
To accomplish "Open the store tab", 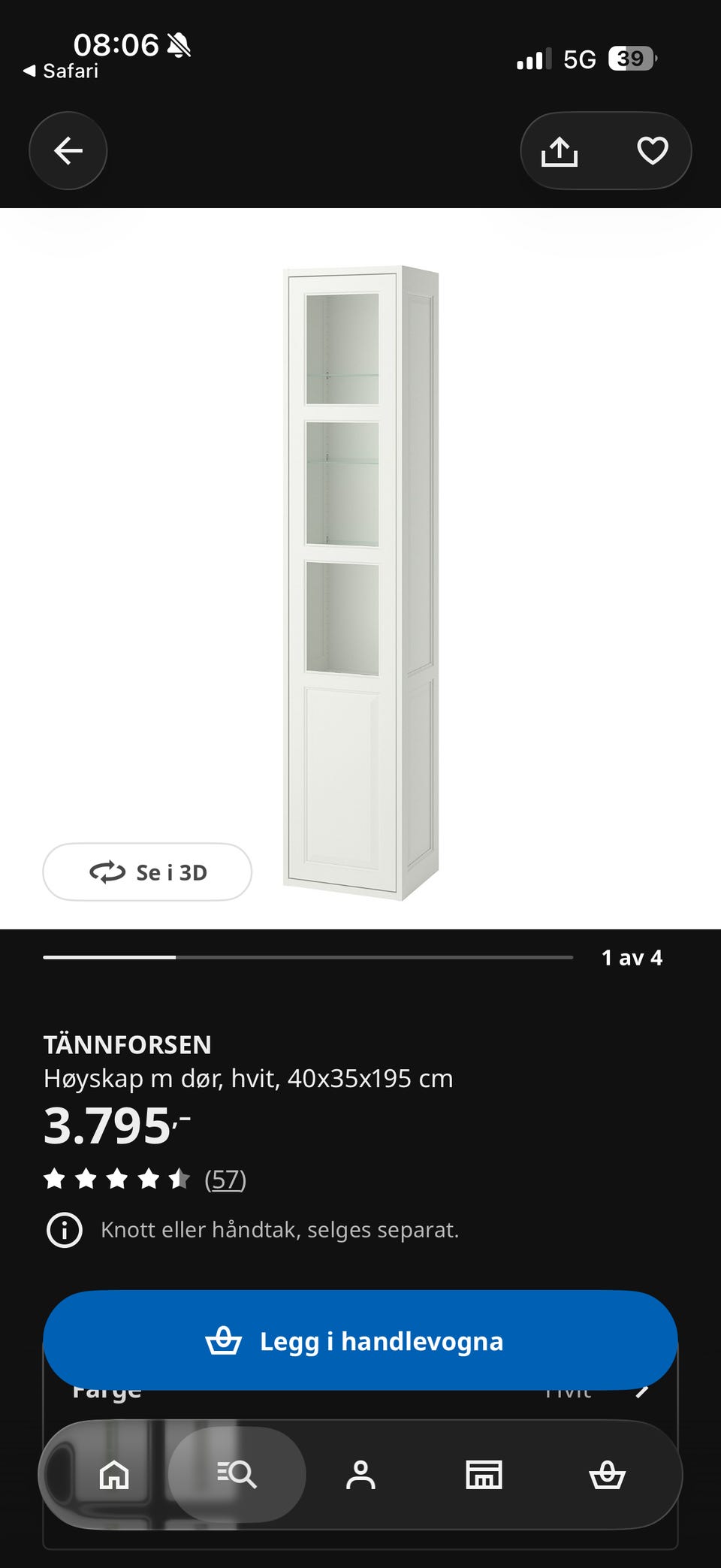I will (x=484, y=1474).
